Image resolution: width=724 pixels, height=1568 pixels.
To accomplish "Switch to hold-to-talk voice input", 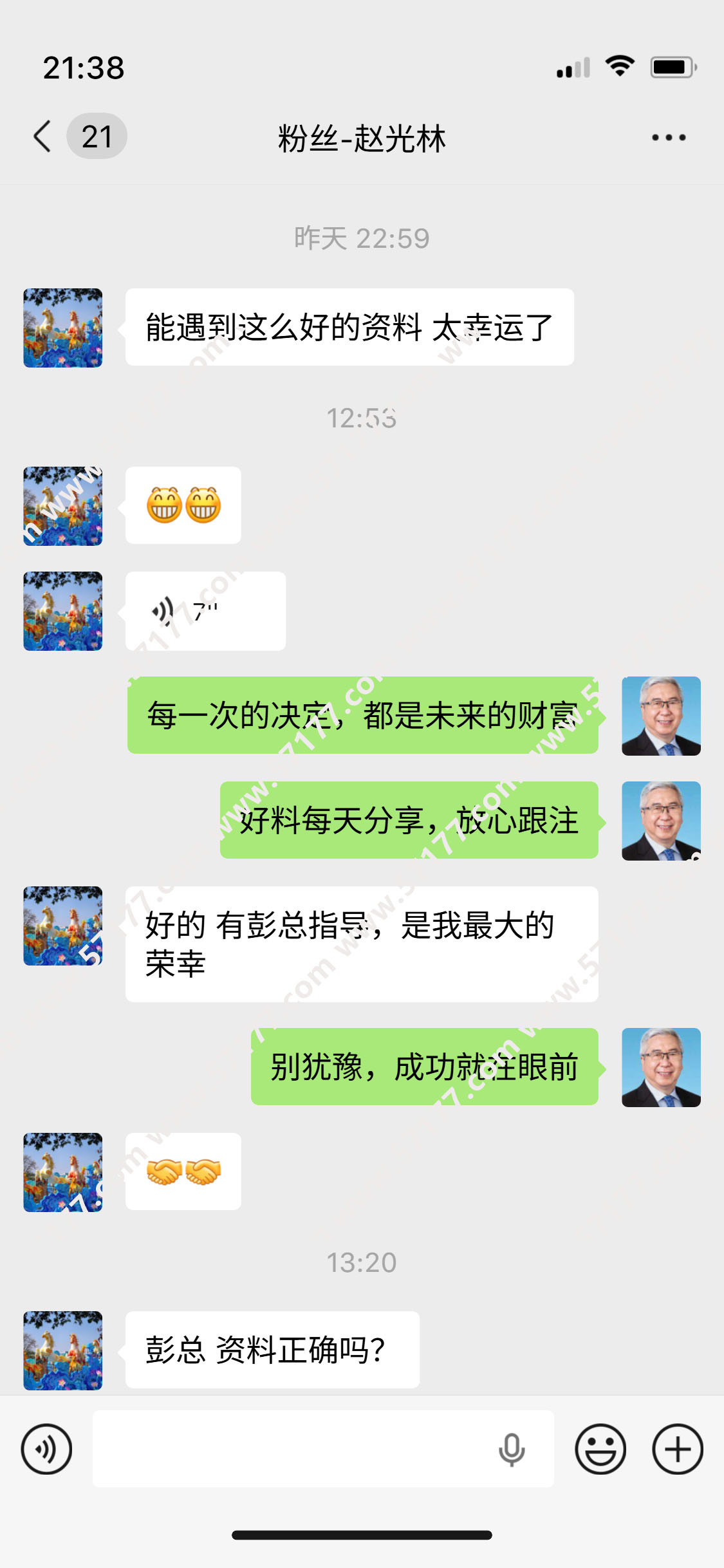I will 46,1449.
